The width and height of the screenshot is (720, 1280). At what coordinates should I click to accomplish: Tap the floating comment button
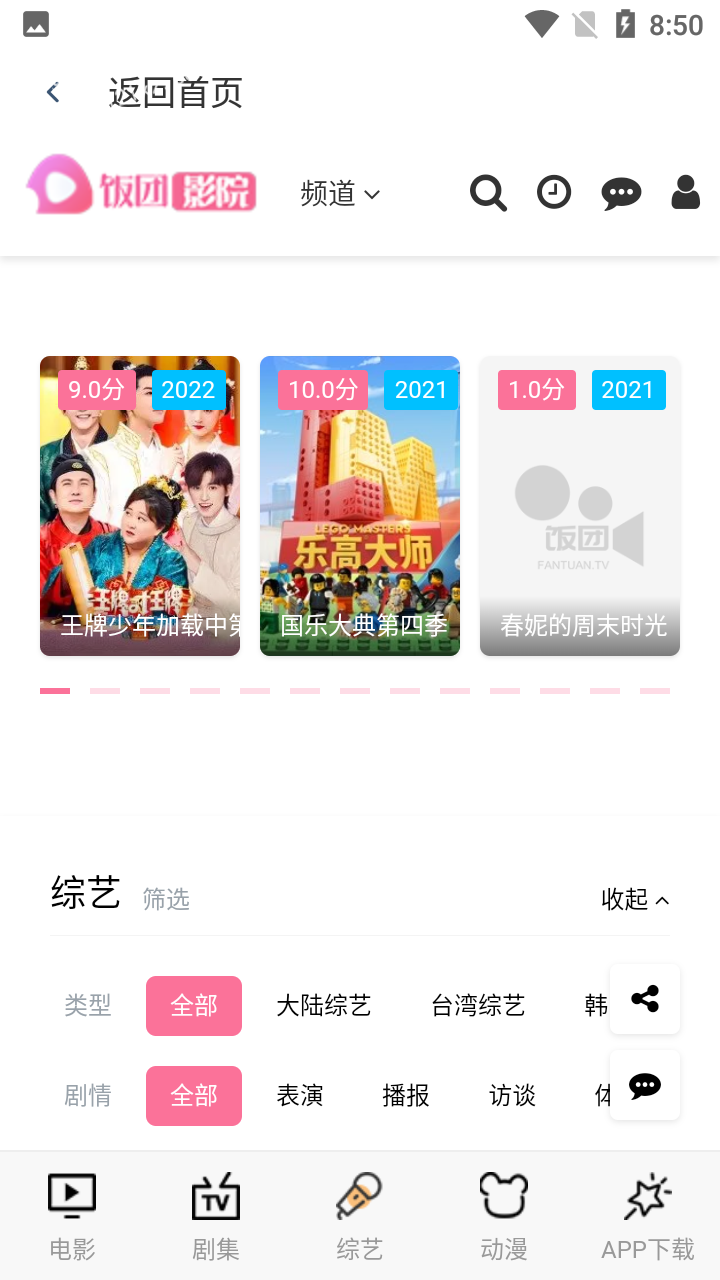point(645,1085)
